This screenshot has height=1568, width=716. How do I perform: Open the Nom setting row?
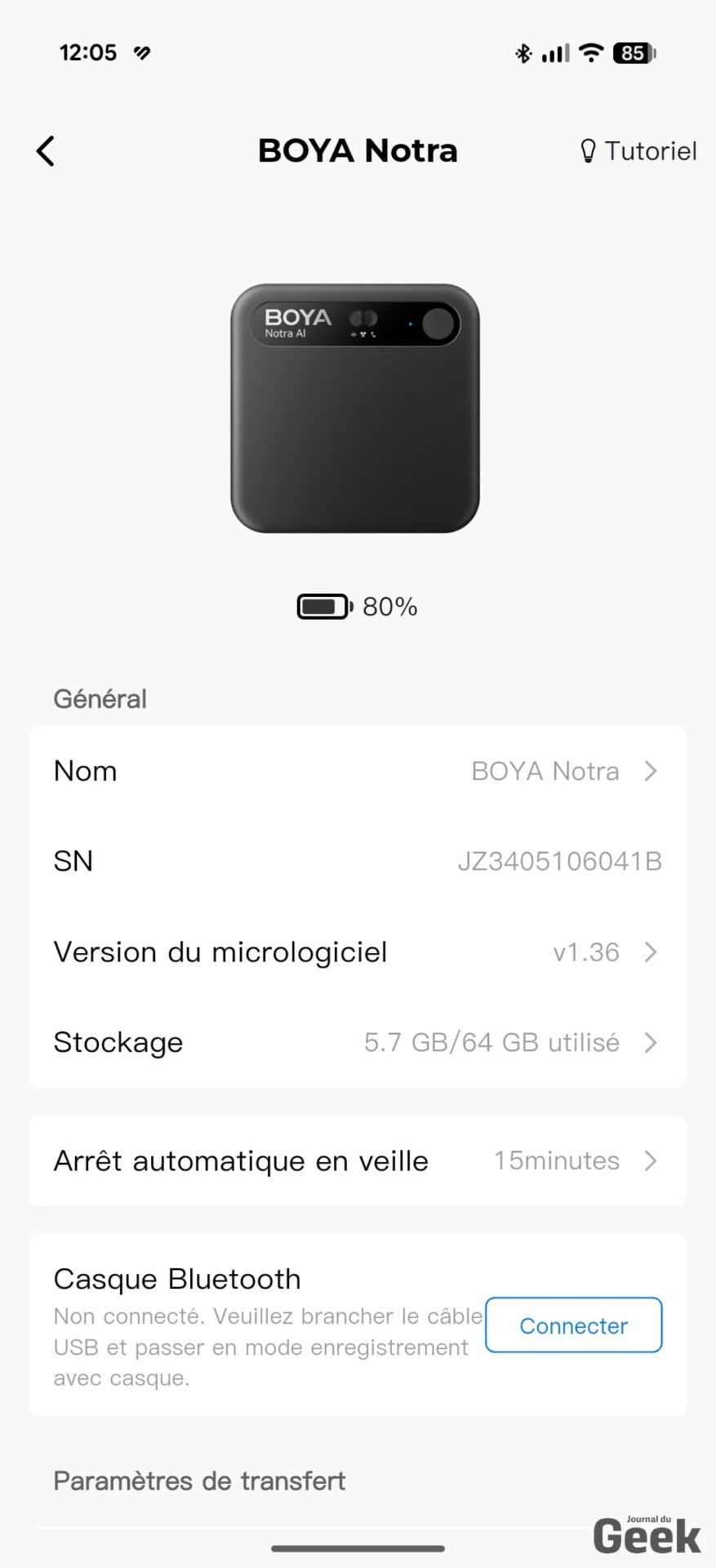(x=358, y=771)
